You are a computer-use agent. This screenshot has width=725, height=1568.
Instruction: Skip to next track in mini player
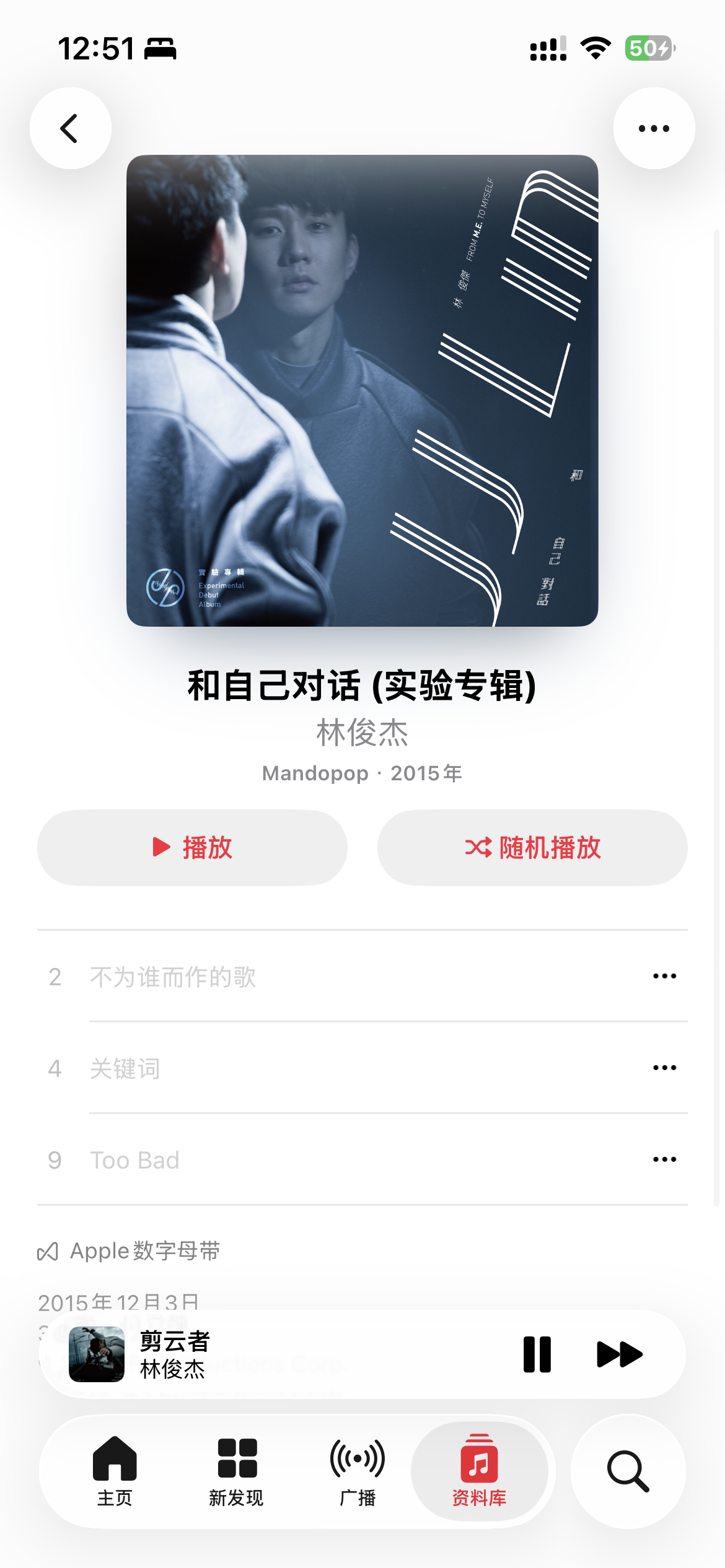pyautogui.click(x=619, y=1354)
